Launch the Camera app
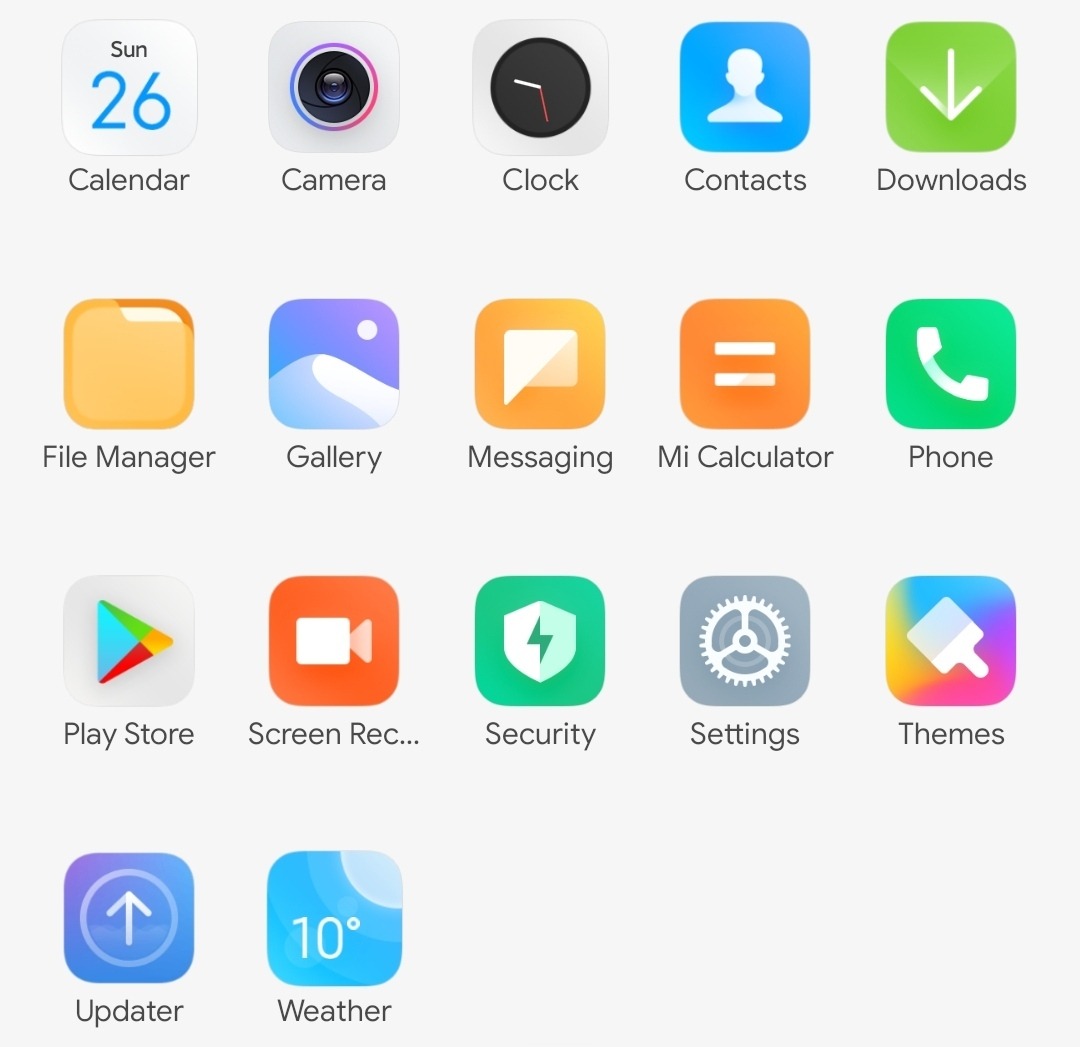The image size is (1080, 1047). 334,88
